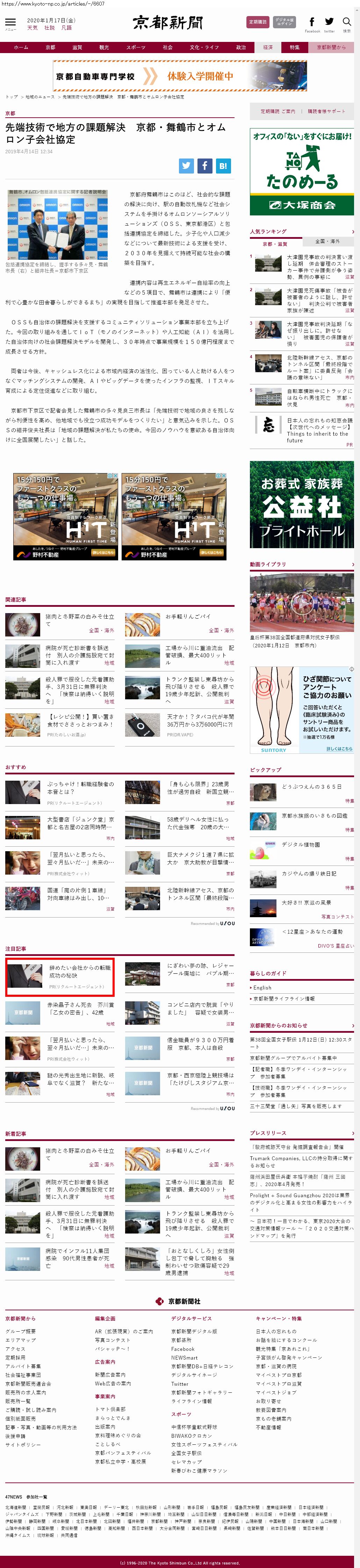The width and height of the screenshot is (360, 1568).
Task: Open 会社概要 footer link
Action: click(21, 1331)
